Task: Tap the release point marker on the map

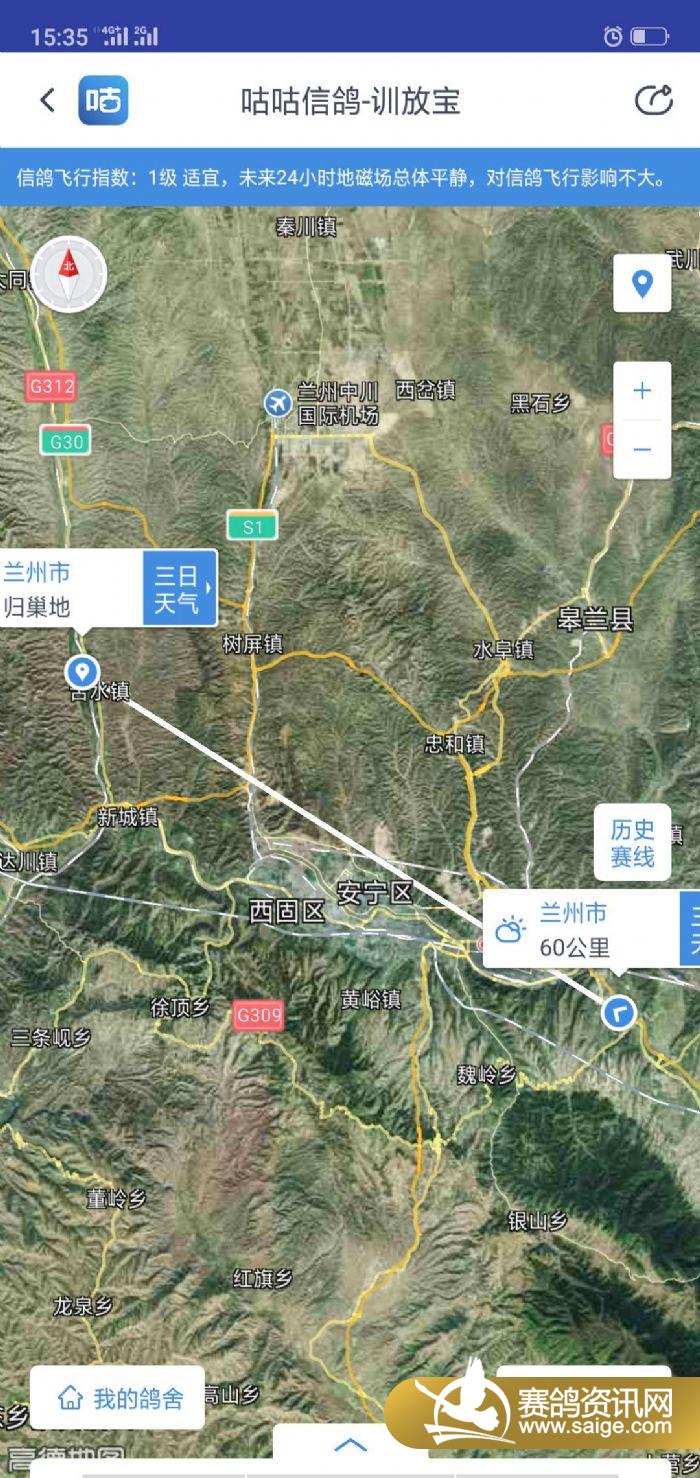Action: (x=619, y=1013)
